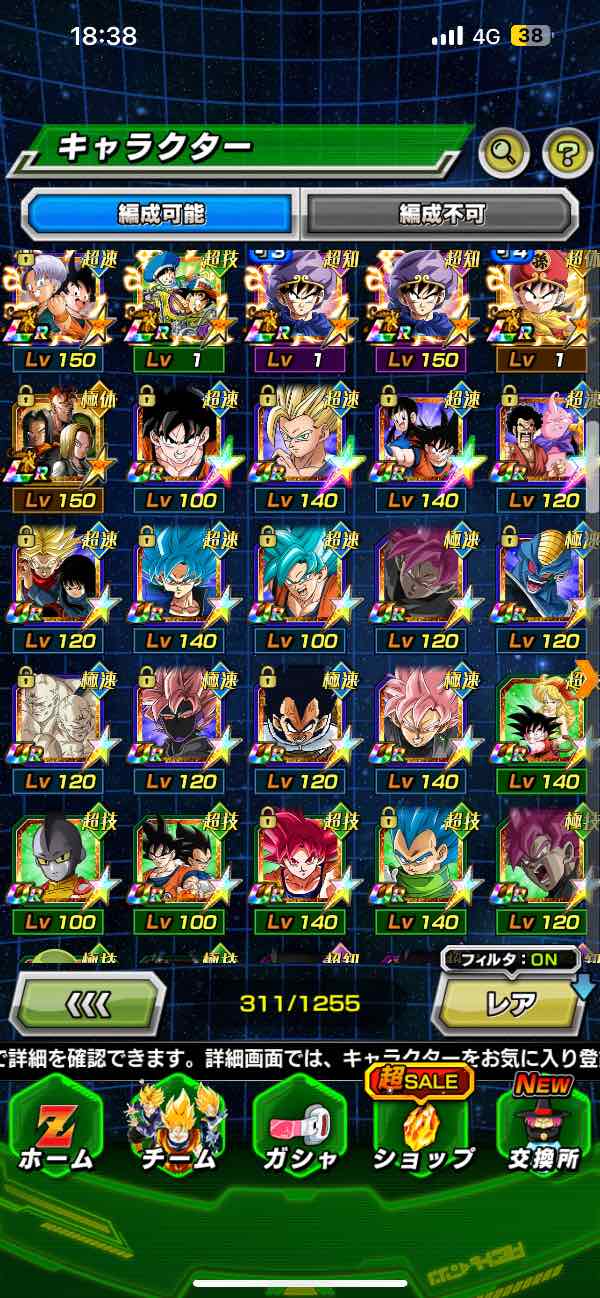This screenshot has height=1298, width=600.
Task: Switch to the 編成可能 tab
Action: (x=160, y=214)
